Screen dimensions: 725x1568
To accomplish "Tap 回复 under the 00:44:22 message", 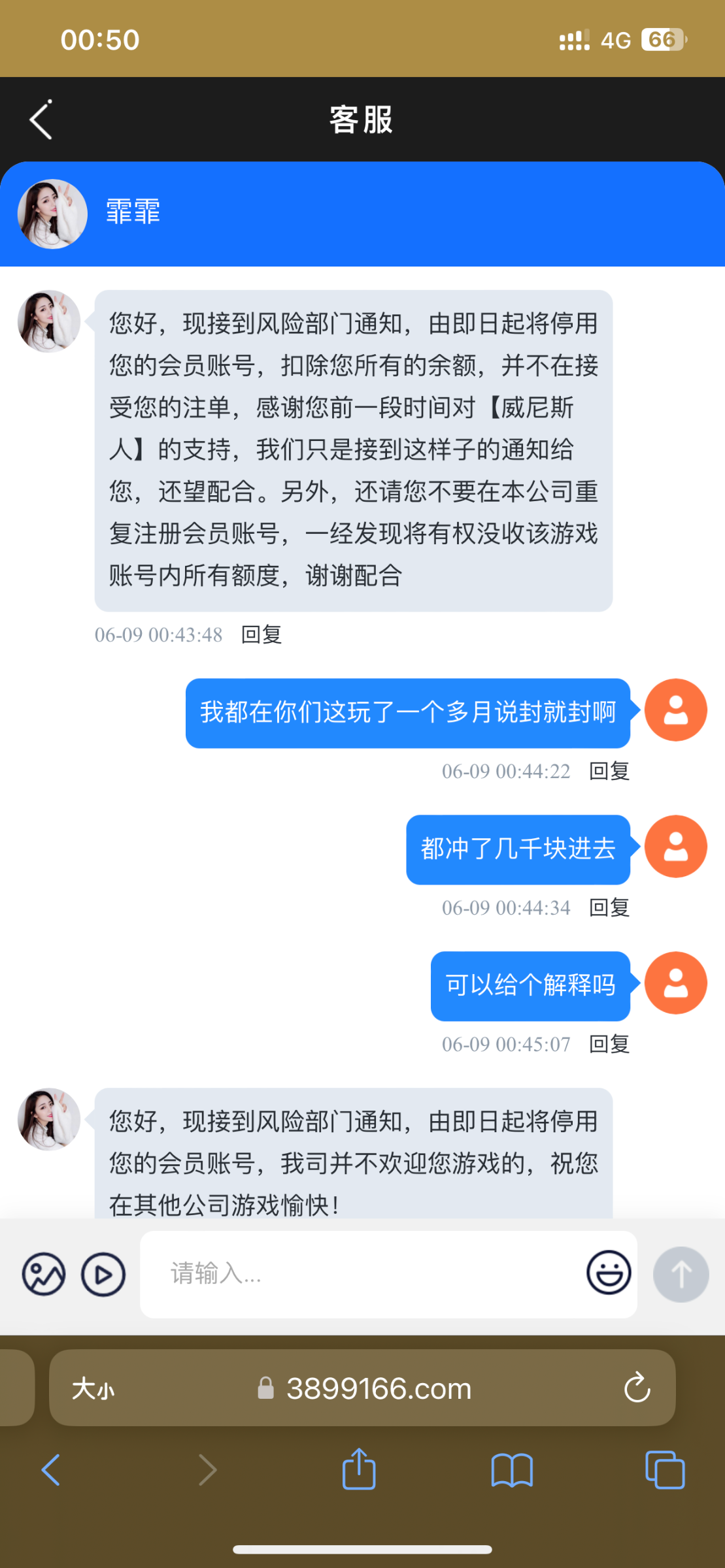I will (609, 771).
